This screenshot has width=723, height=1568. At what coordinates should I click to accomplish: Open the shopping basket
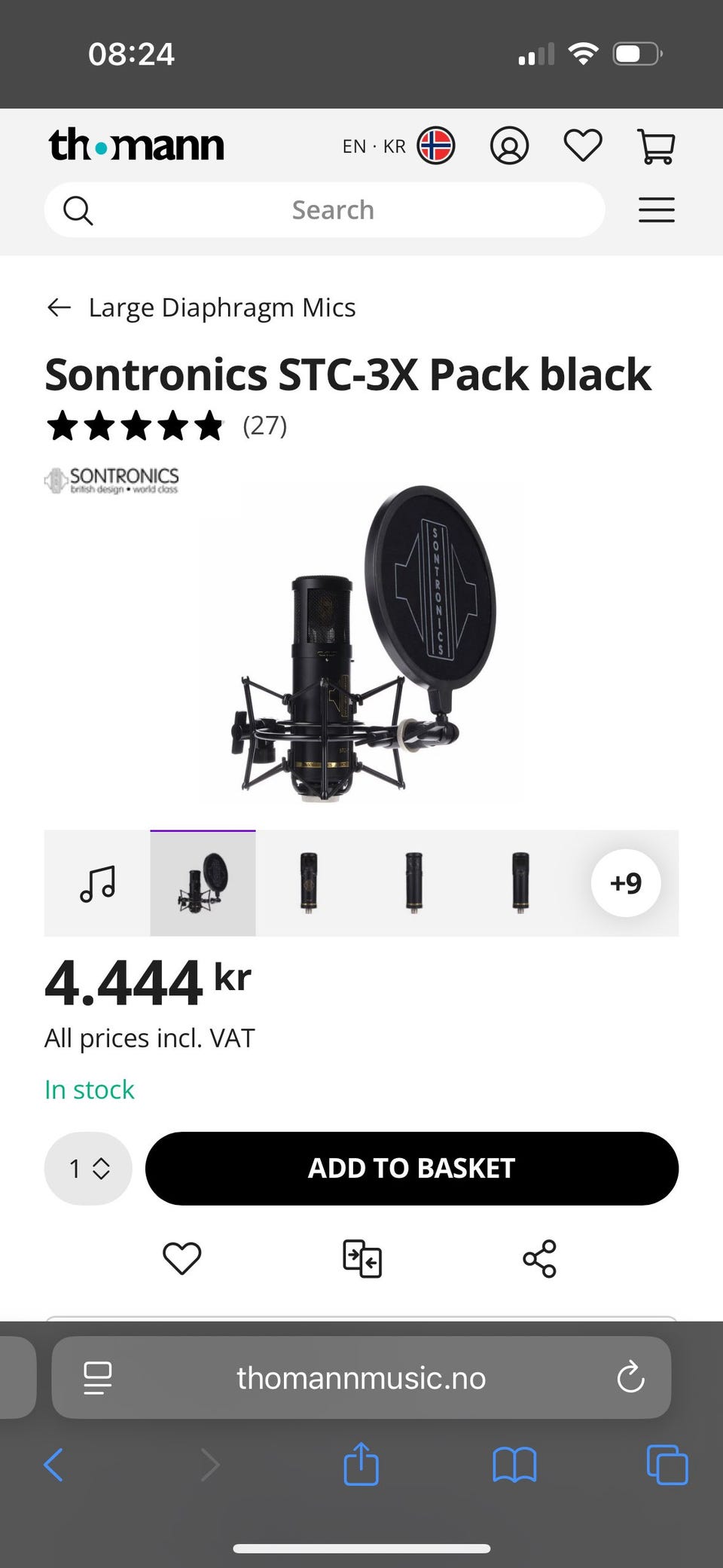[x=656, y=145]
